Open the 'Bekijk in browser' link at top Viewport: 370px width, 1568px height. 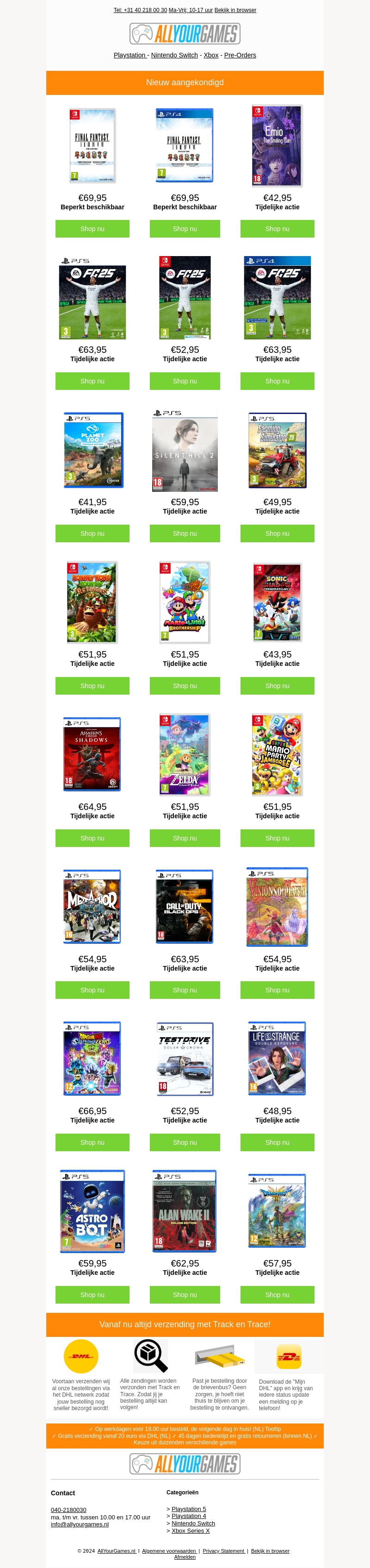235,10
